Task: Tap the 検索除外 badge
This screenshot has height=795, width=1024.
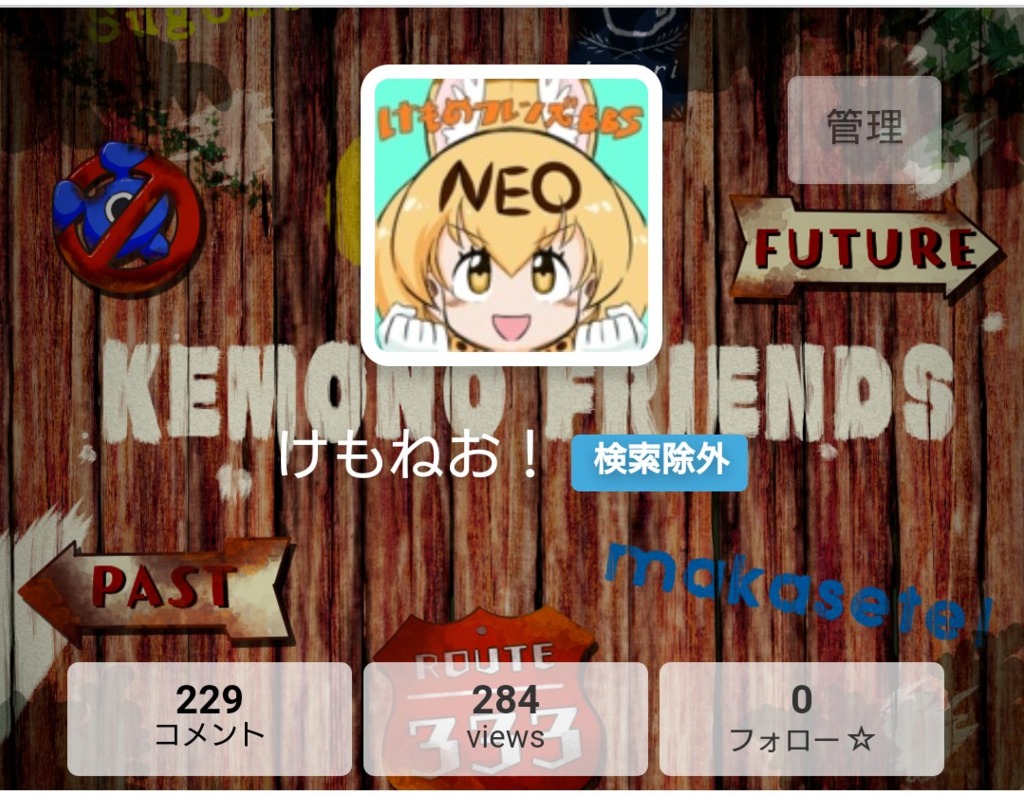Action: pos(659,462)
